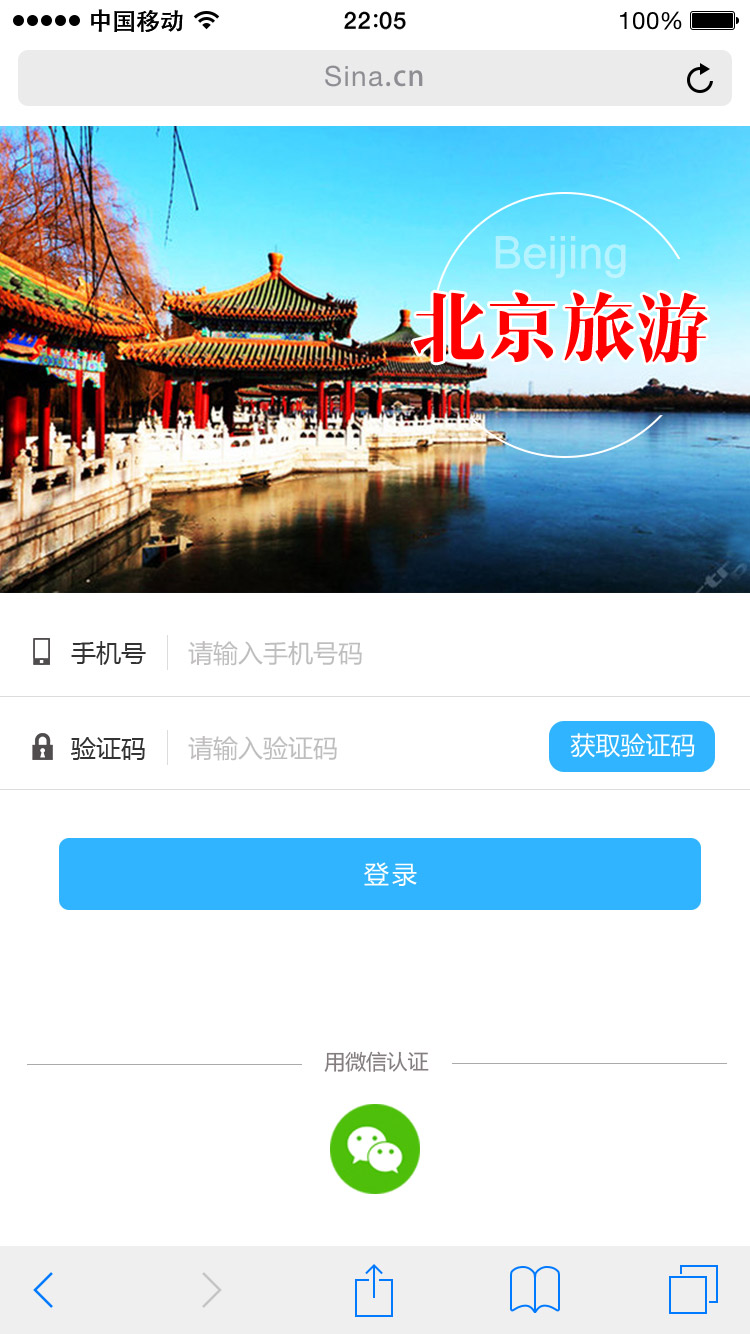Tap the 登录 login button
Screen dimensions: 750x1334
point(379,874)
